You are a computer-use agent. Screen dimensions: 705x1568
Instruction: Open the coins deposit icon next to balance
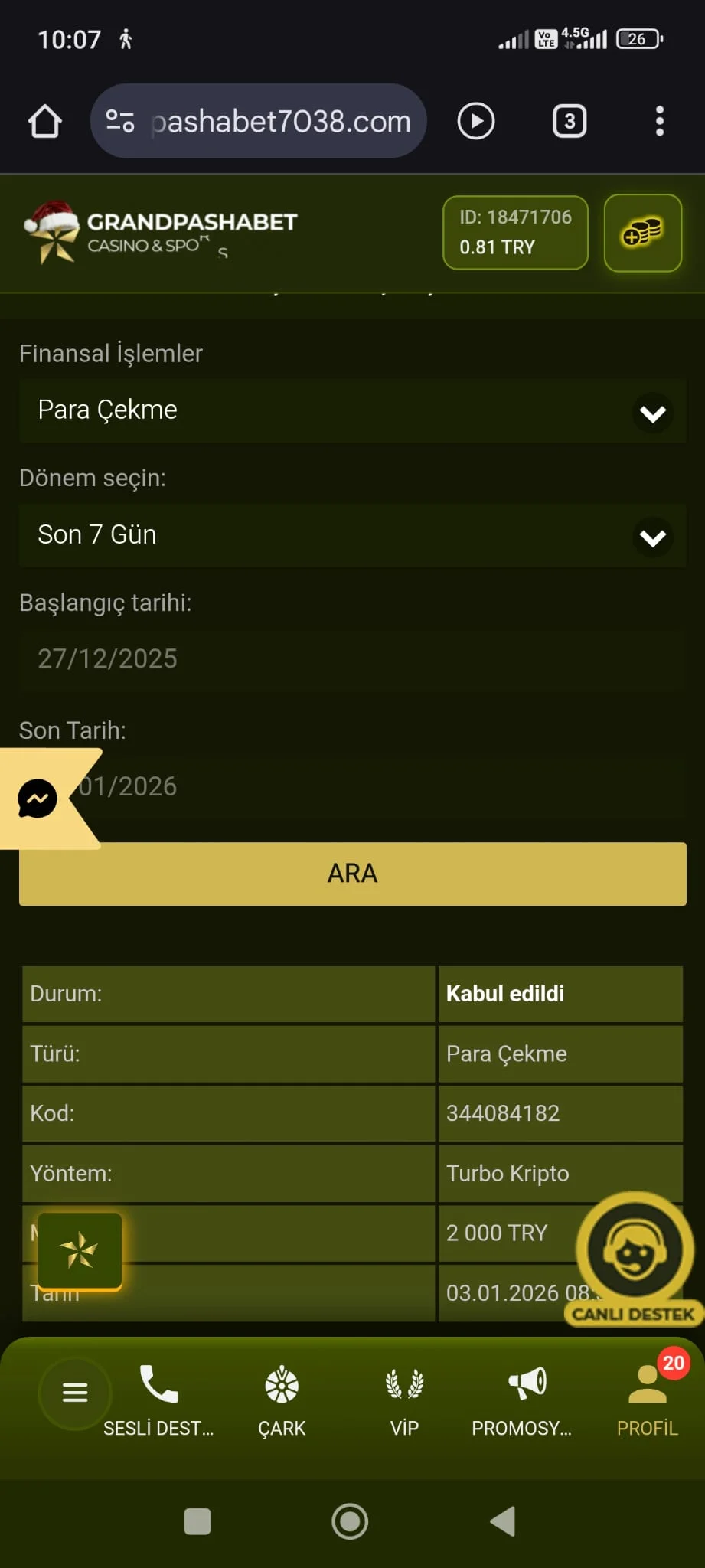pos(642,234)
